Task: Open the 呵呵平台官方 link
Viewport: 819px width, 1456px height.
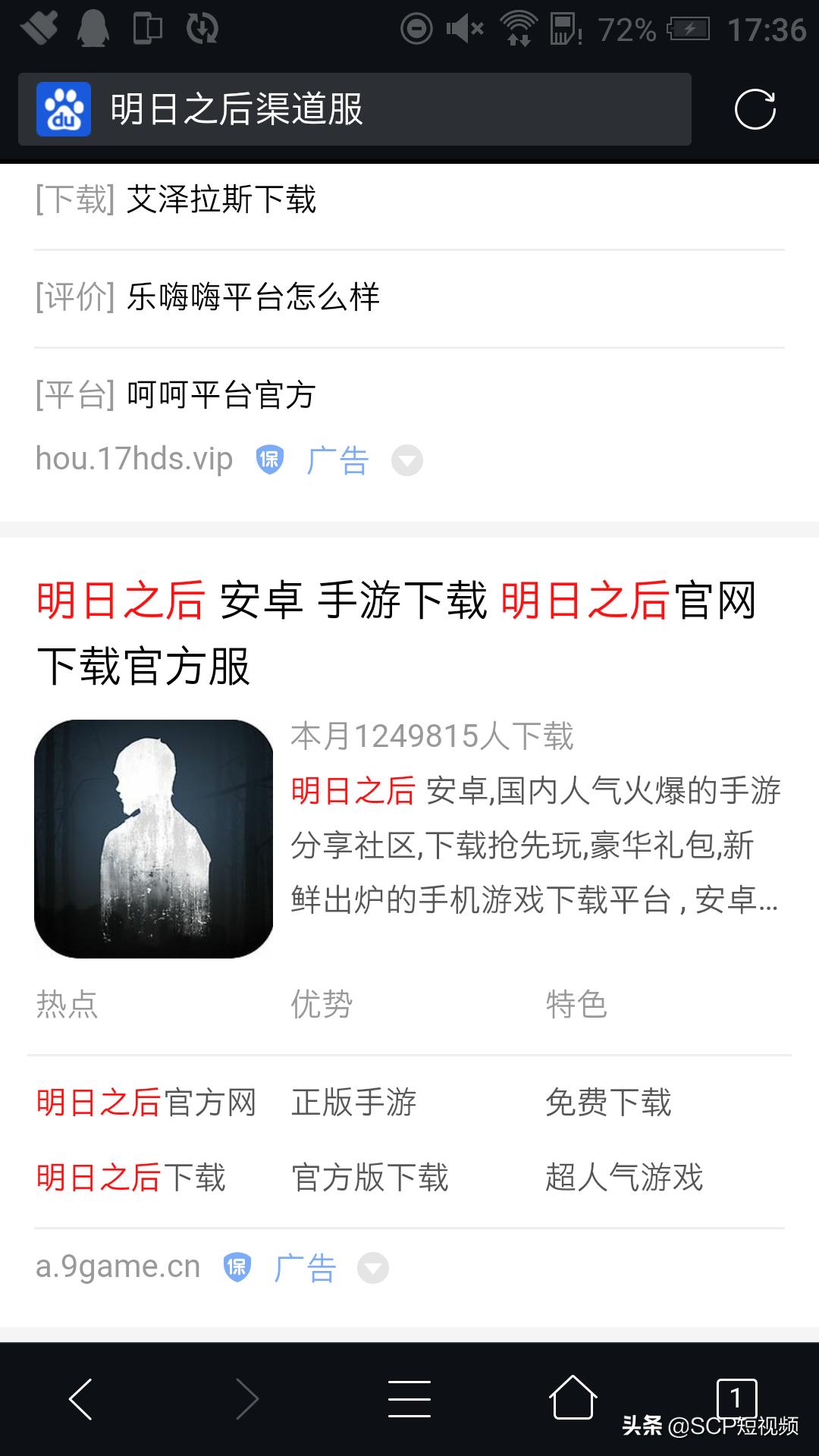Action: pos(221,394)
